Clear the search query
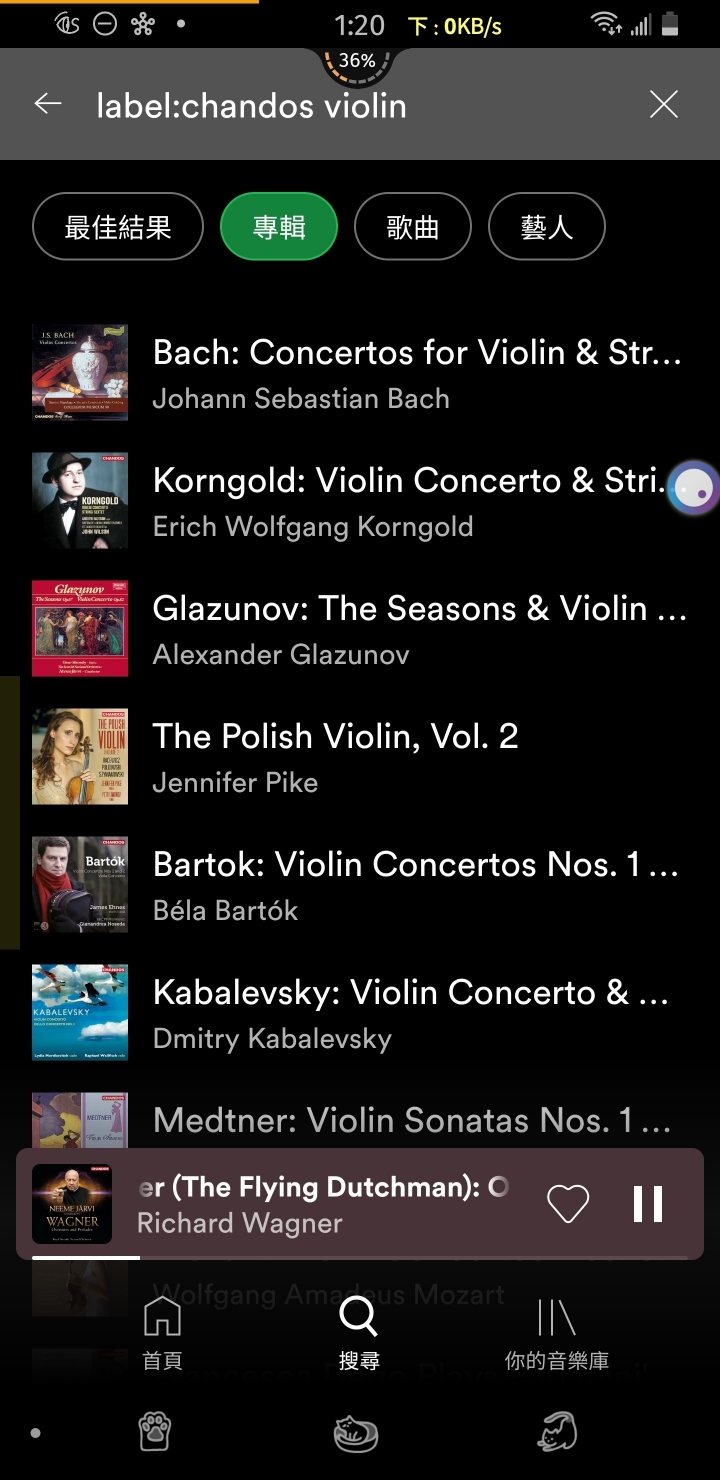 click(664, 104)
